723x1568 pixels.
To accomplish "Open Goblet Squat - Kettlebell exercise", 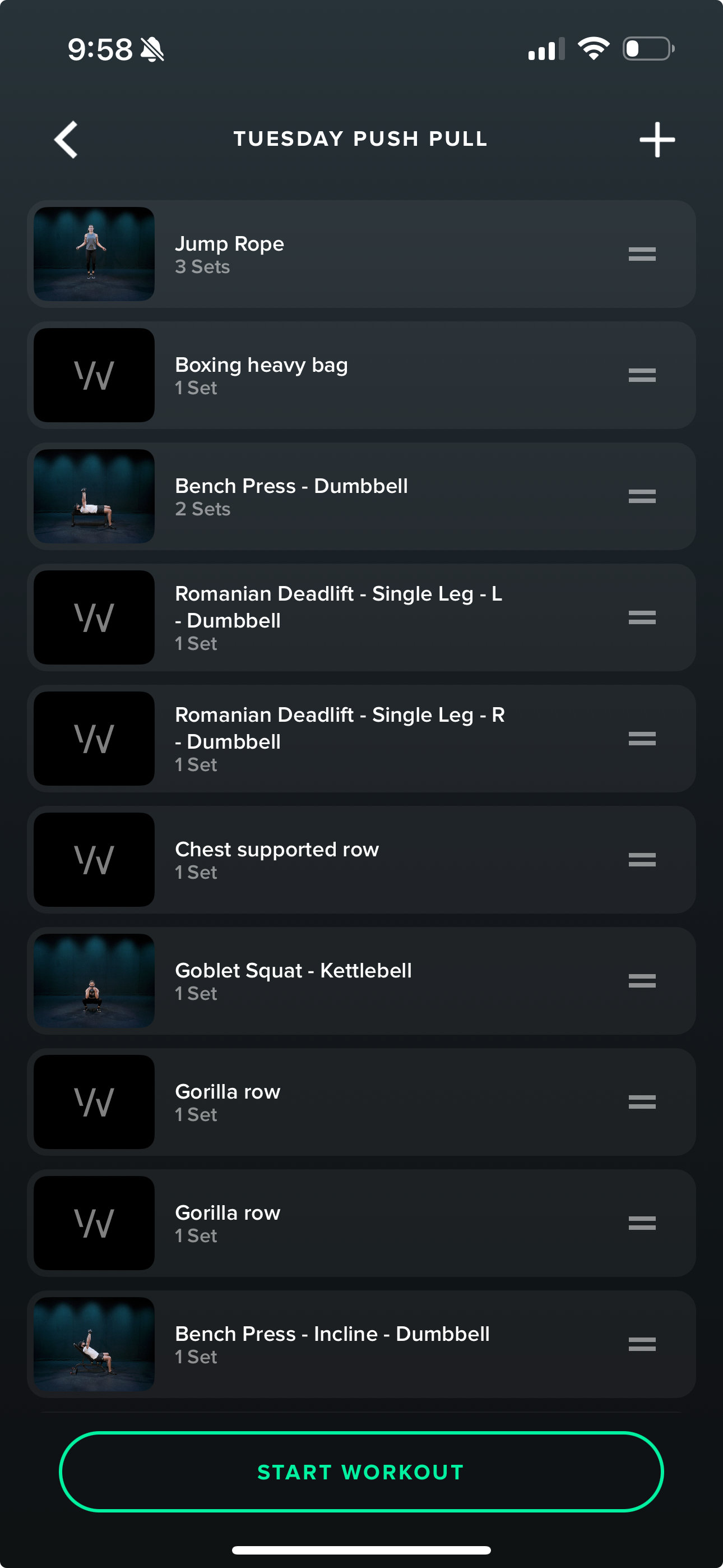I will click(341, 981).
